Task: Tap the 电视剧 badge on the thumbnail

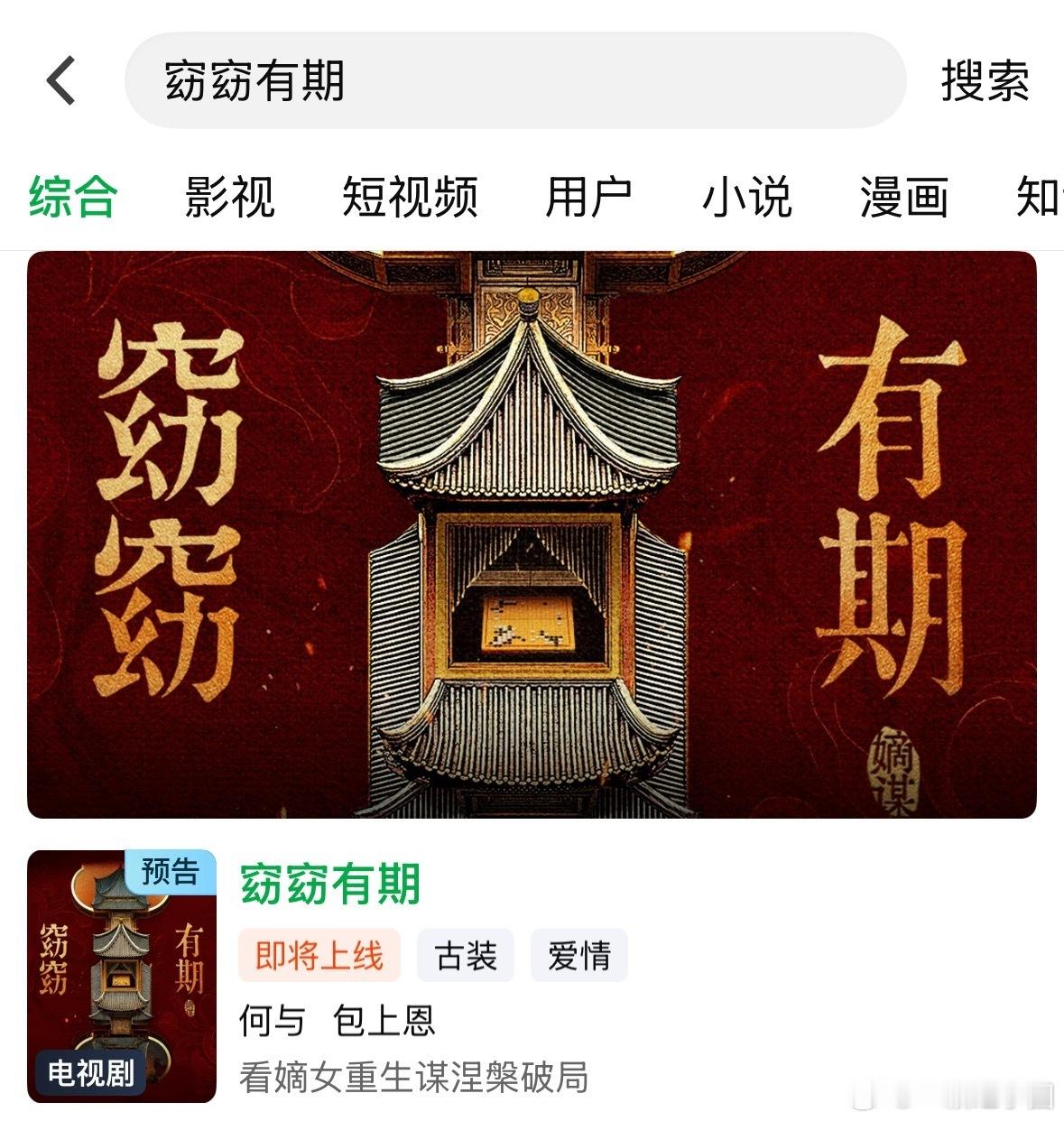Action: click(90, 1073)
